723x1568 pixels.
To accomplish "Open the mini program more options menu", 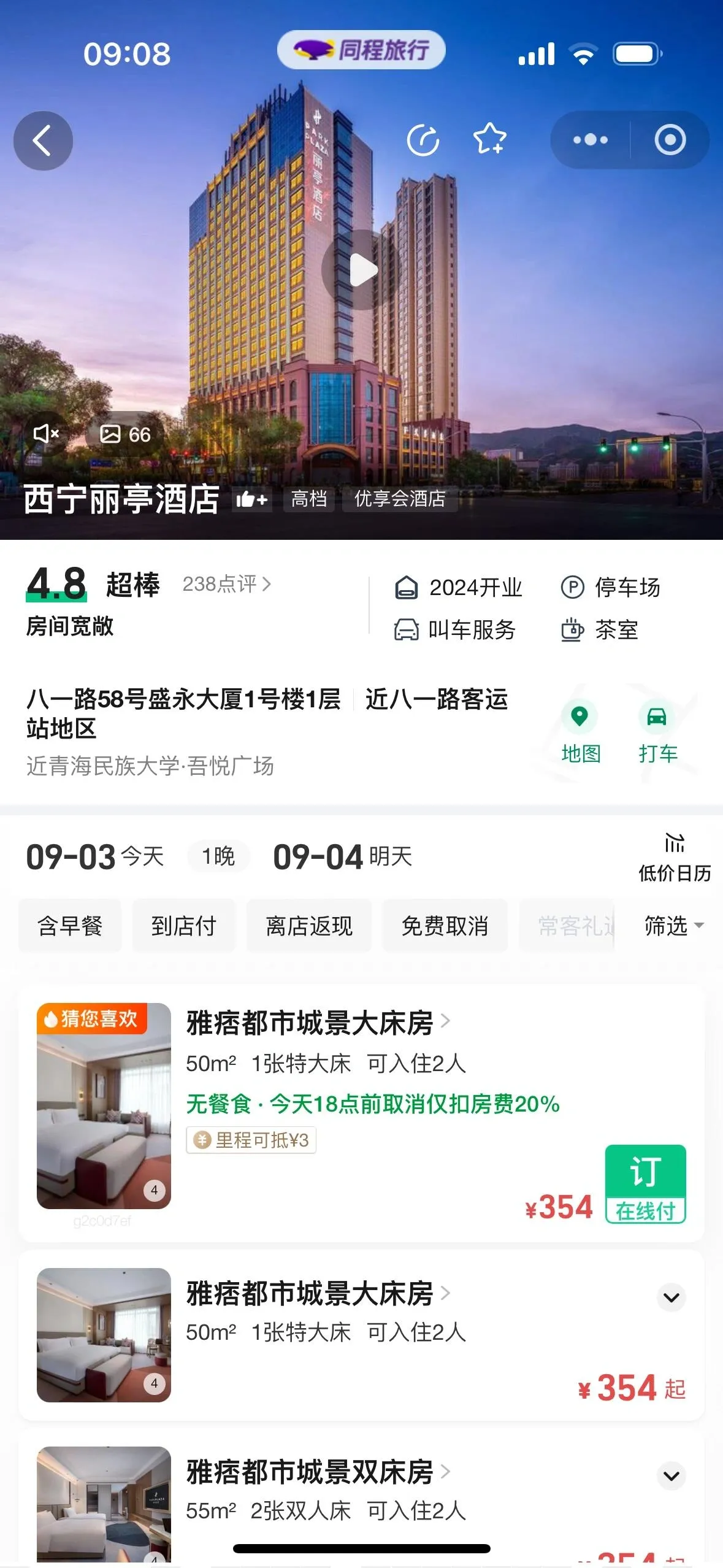I will pyautogui.click(x=590, y=140).
